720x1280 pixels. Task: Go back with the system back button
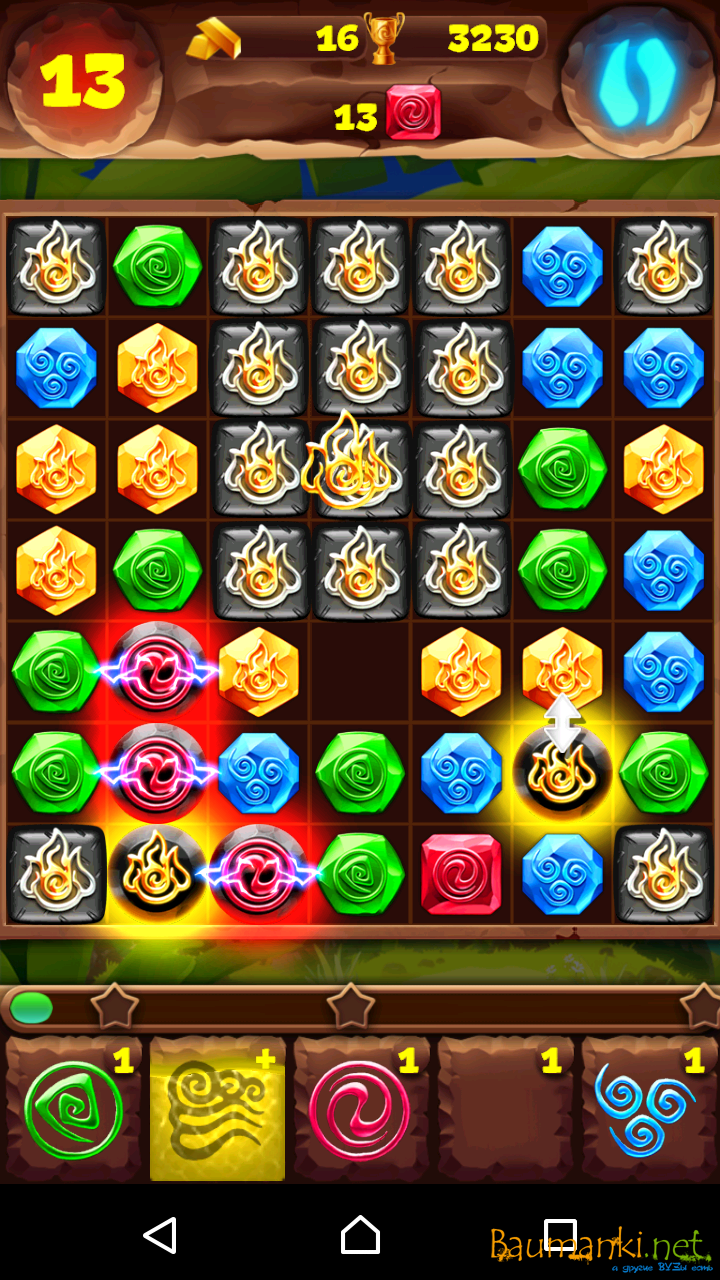tap(160, 1235)
